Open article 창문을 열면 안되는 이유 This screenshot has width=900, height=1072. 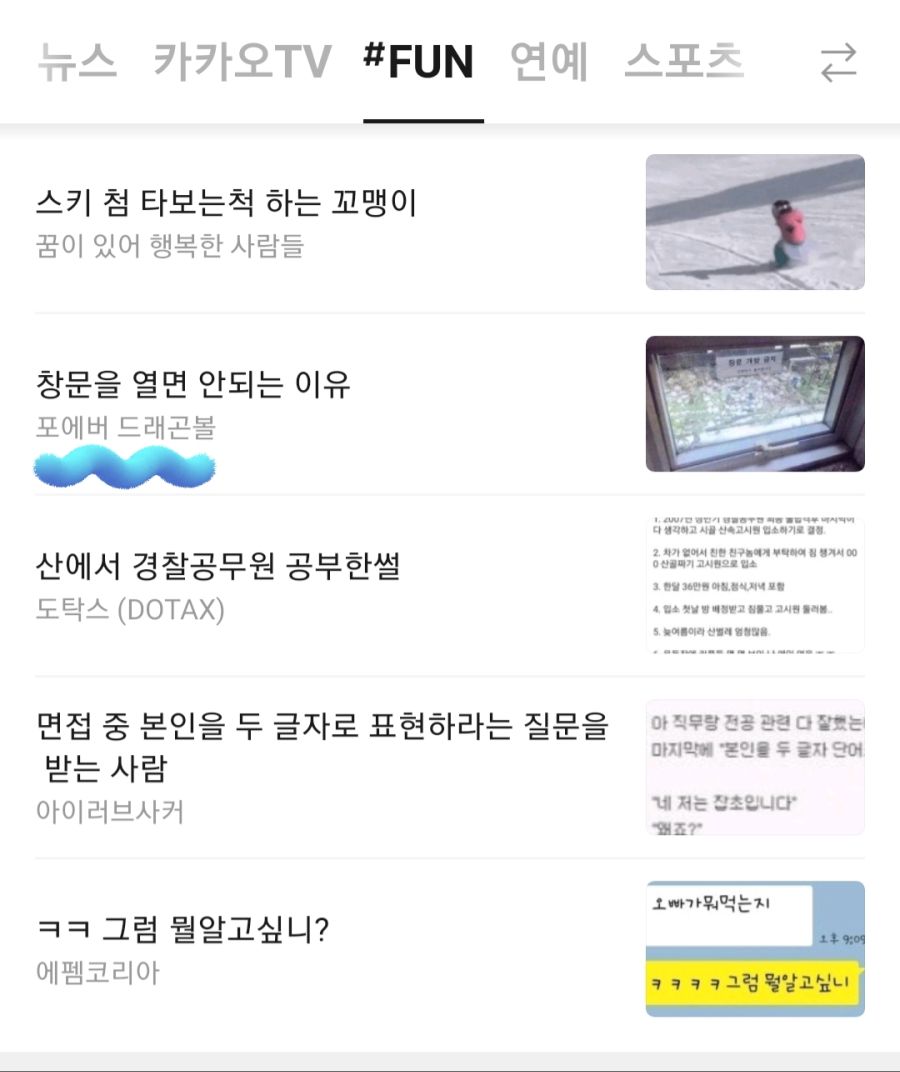[x=193, y=384]
